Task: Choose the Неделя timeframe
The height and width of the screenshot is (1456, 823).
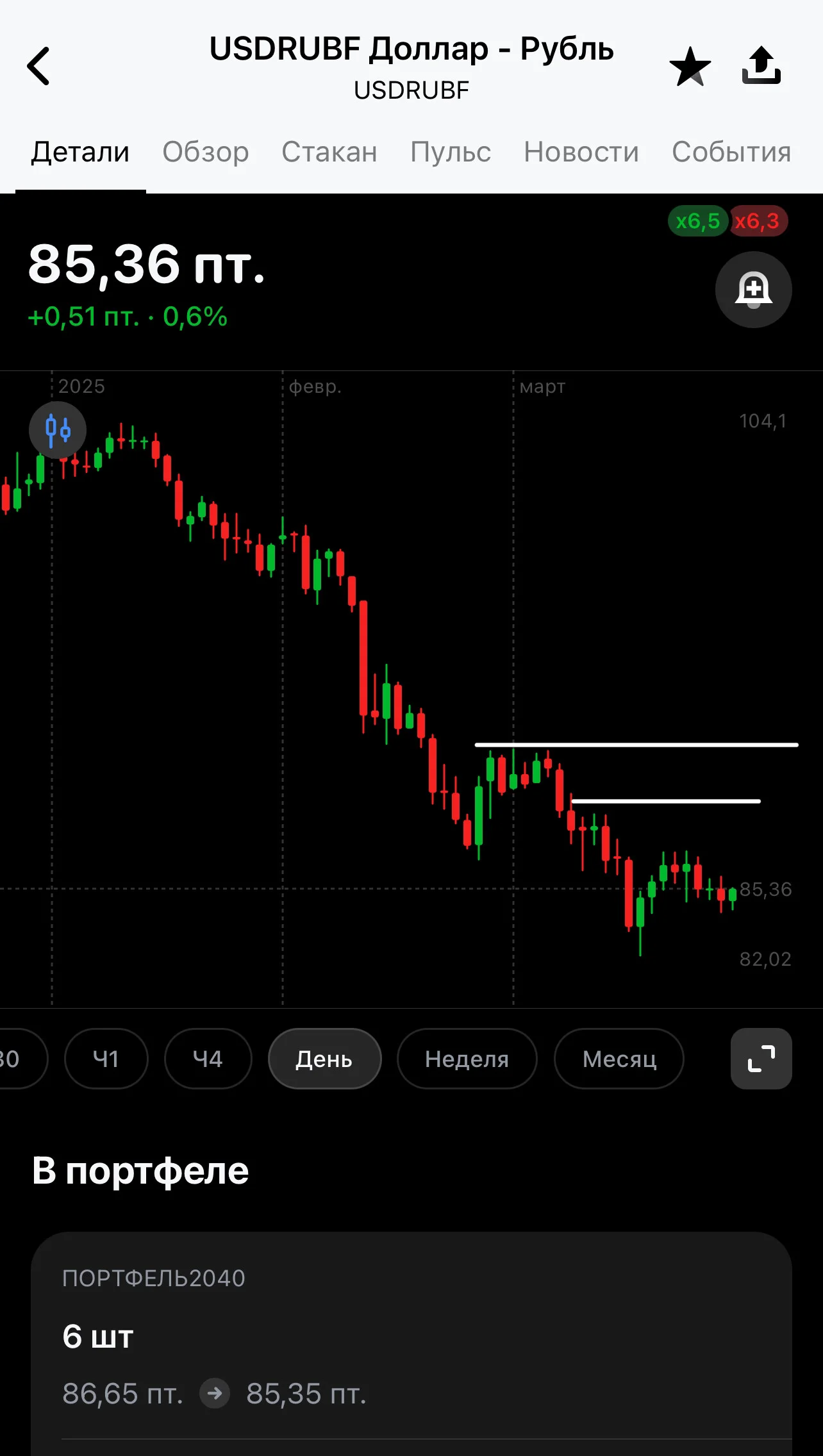Action: (467, 1059)
